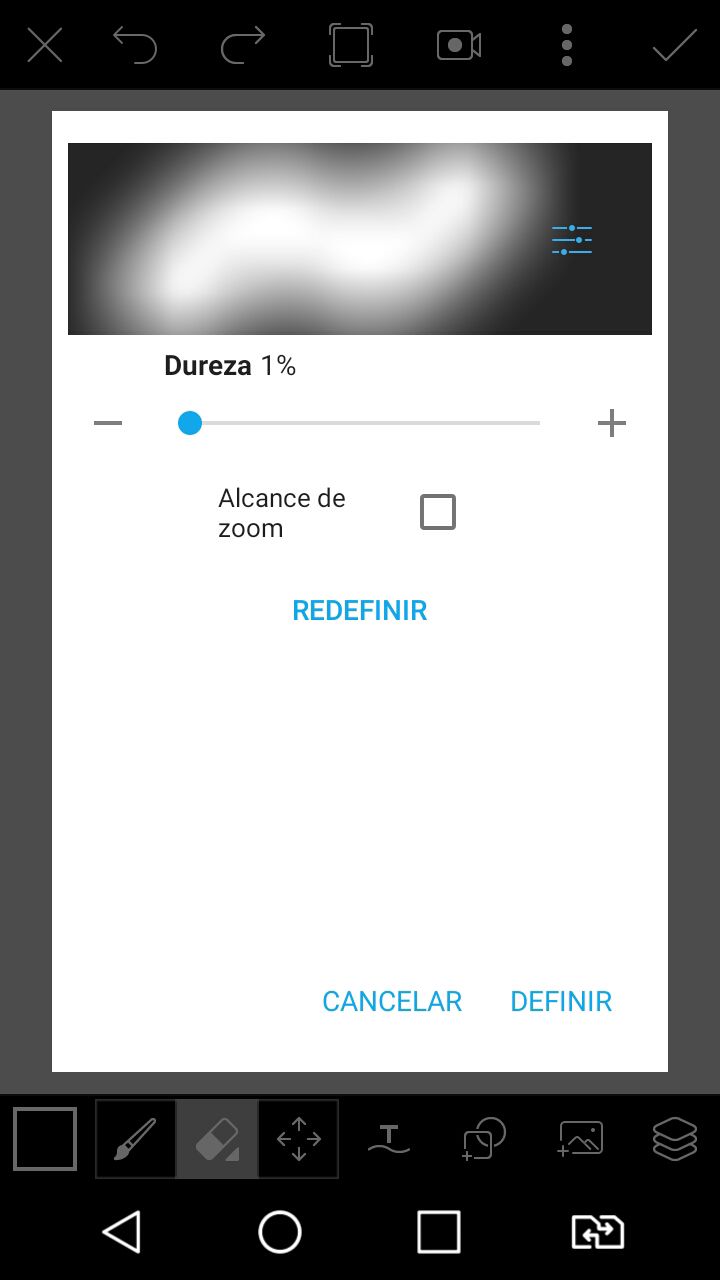Viewport: 720px width, 1280px height.
Task: Increase Dureza with the plus button
Action: 612,424
